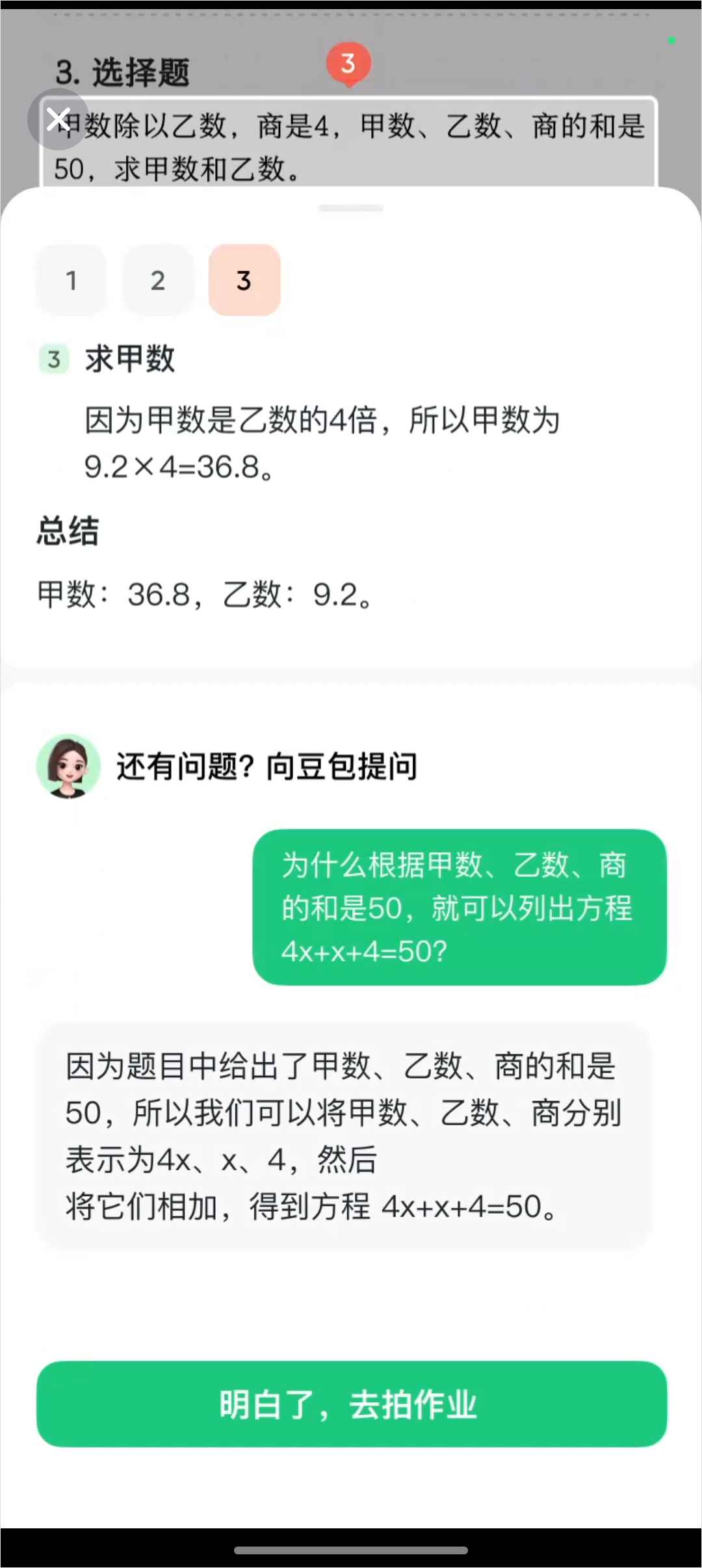Toggle back to step 1 view
This screenshot has height=1568, width=702.
click(71, 280)
